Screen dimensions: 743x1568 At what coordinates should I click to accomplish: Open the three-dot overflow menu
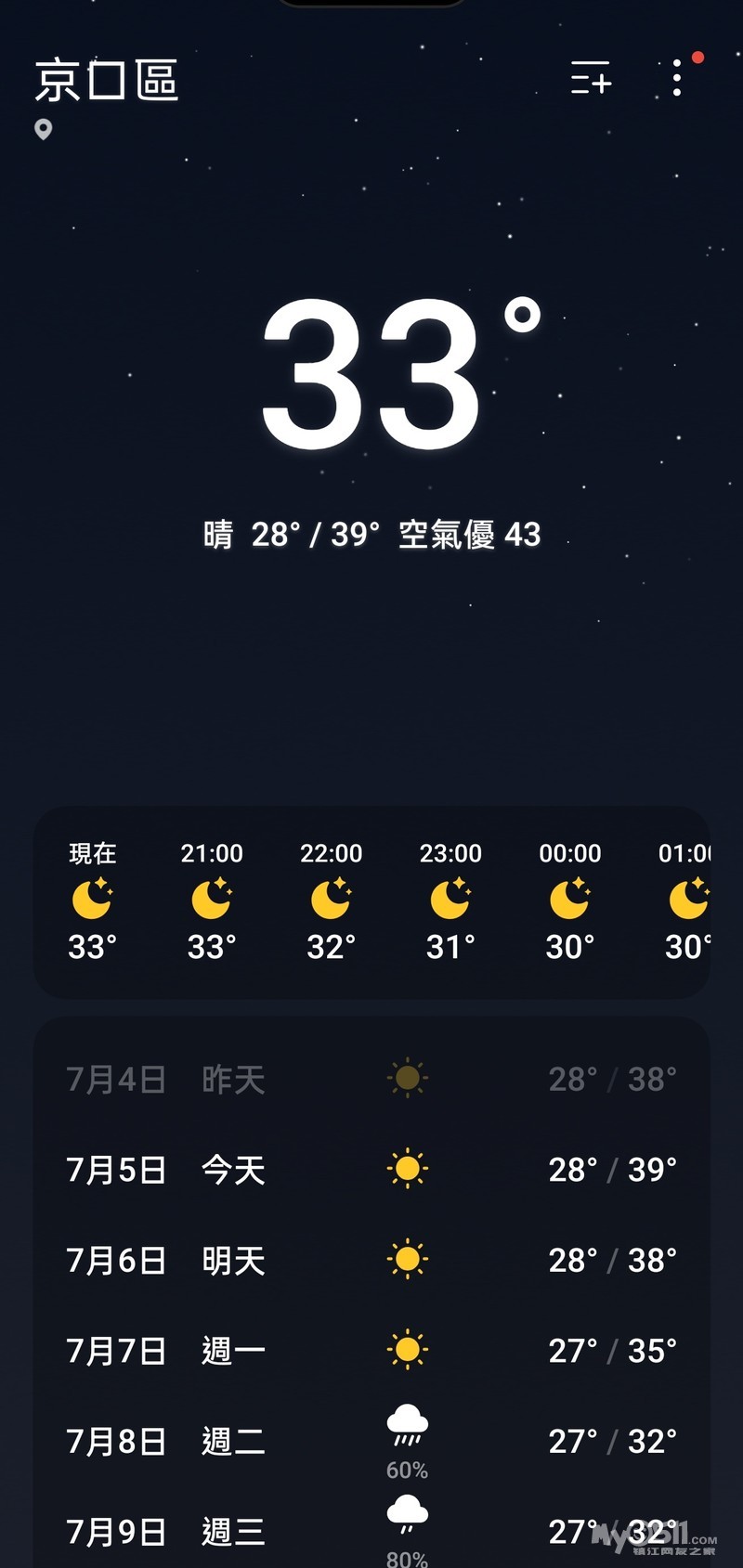pos(677,78)
